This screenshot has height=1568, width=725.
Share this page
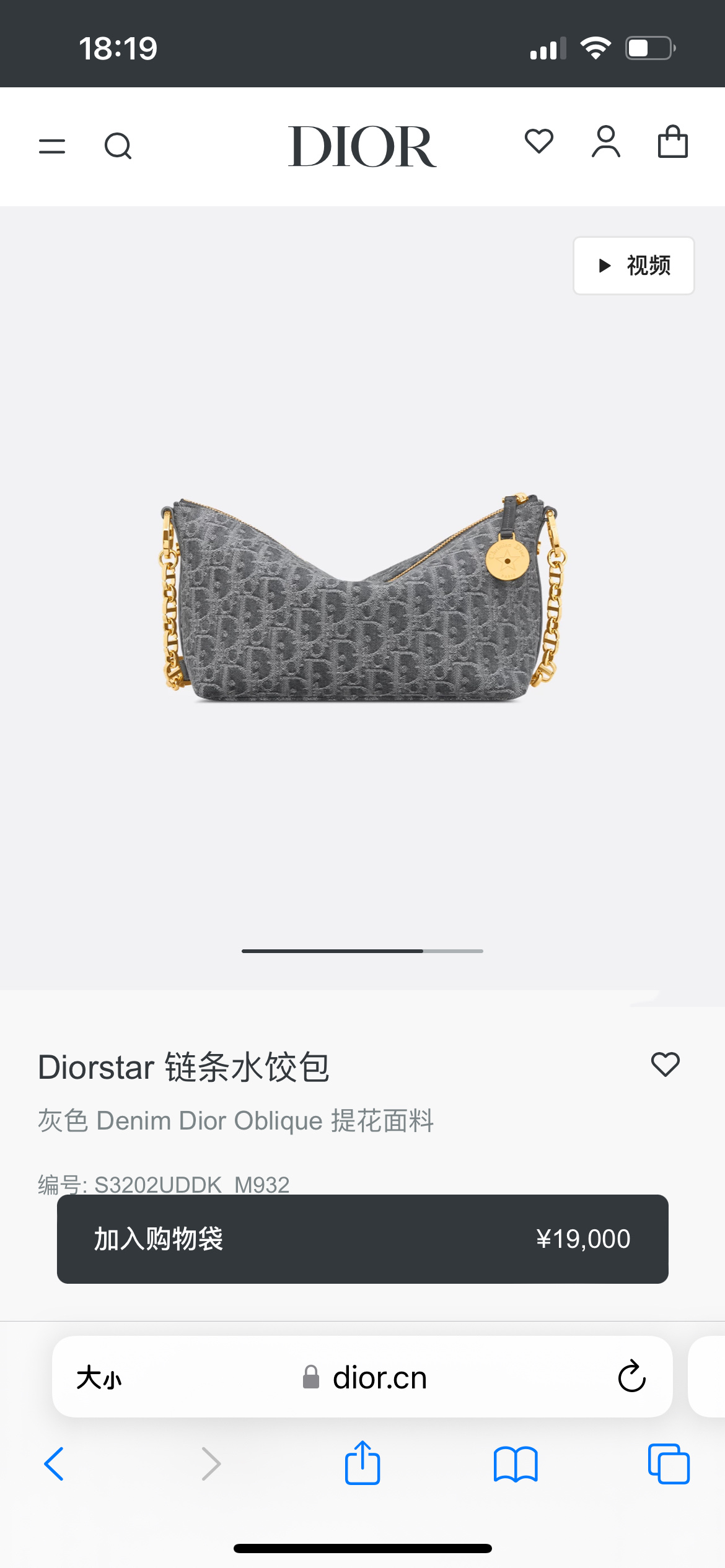click(x=362, y=1463)
